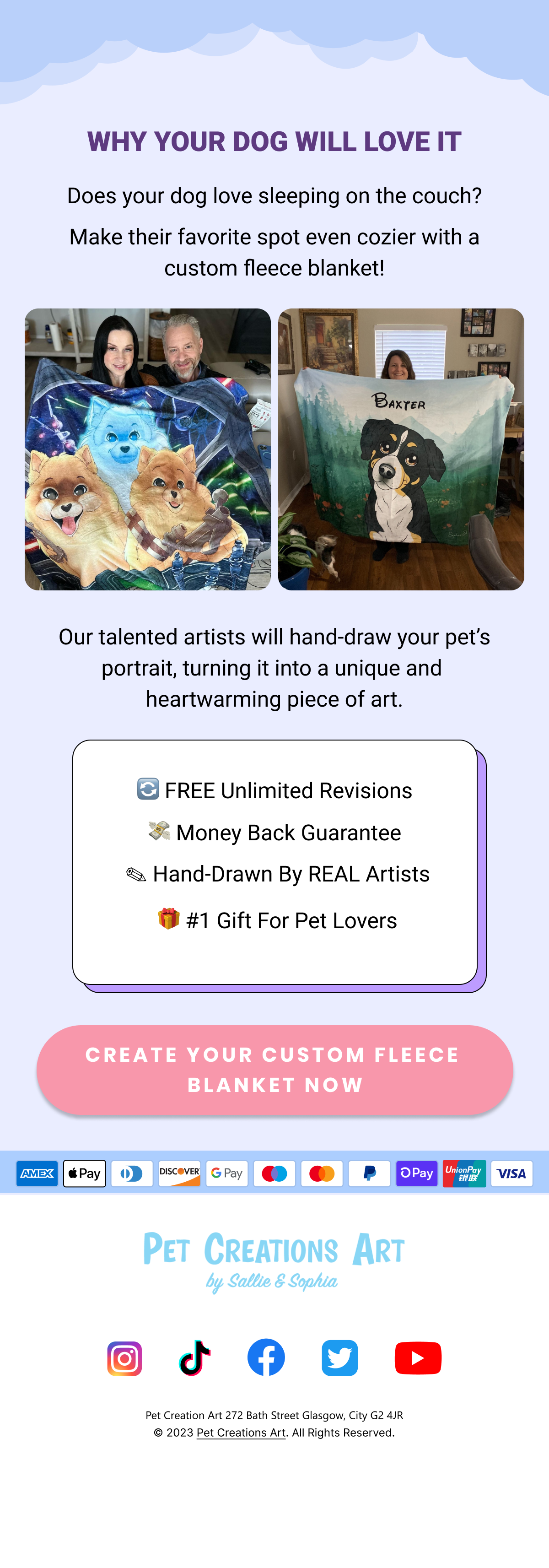The height and width of the screenshot is (1568, 549).
Task: Open the Instagram profile icon
Action: click(x=125, y=1358)
